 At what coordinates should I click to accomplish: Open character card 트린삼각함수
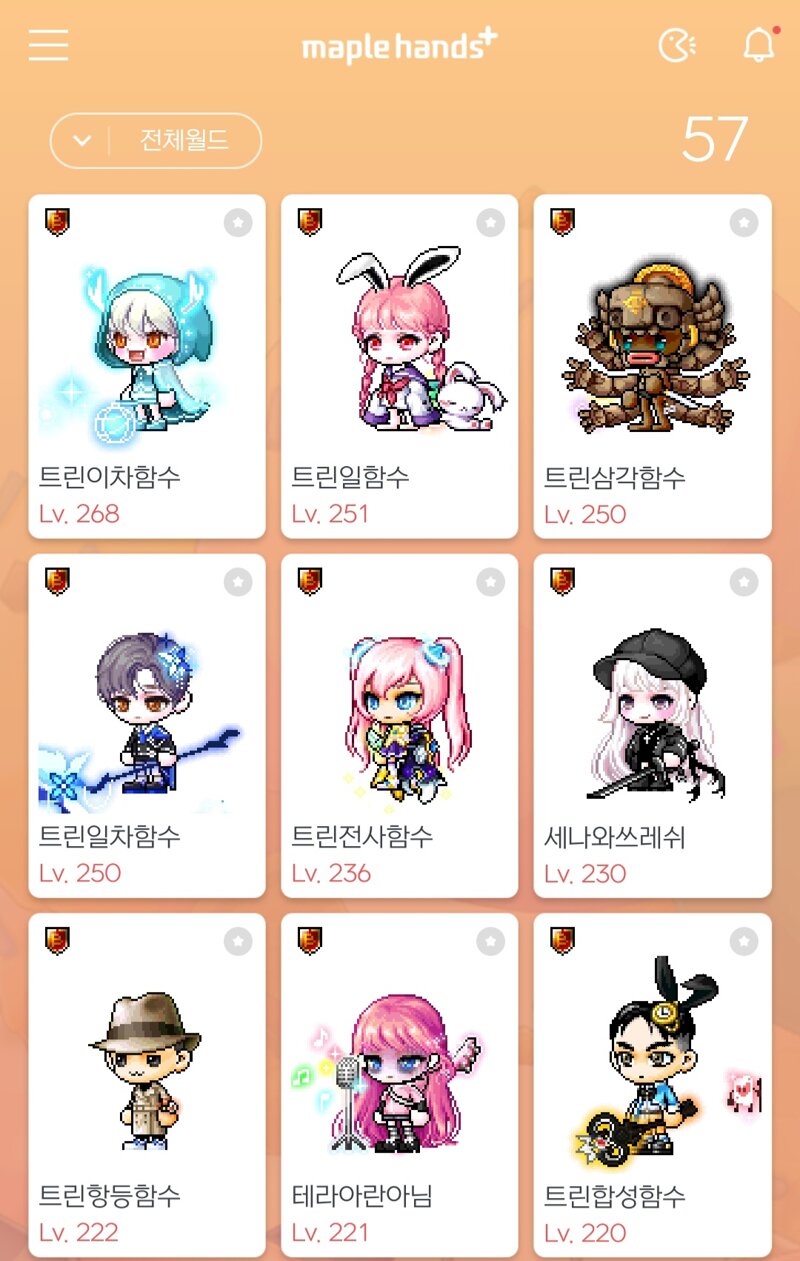coord(652,366)
